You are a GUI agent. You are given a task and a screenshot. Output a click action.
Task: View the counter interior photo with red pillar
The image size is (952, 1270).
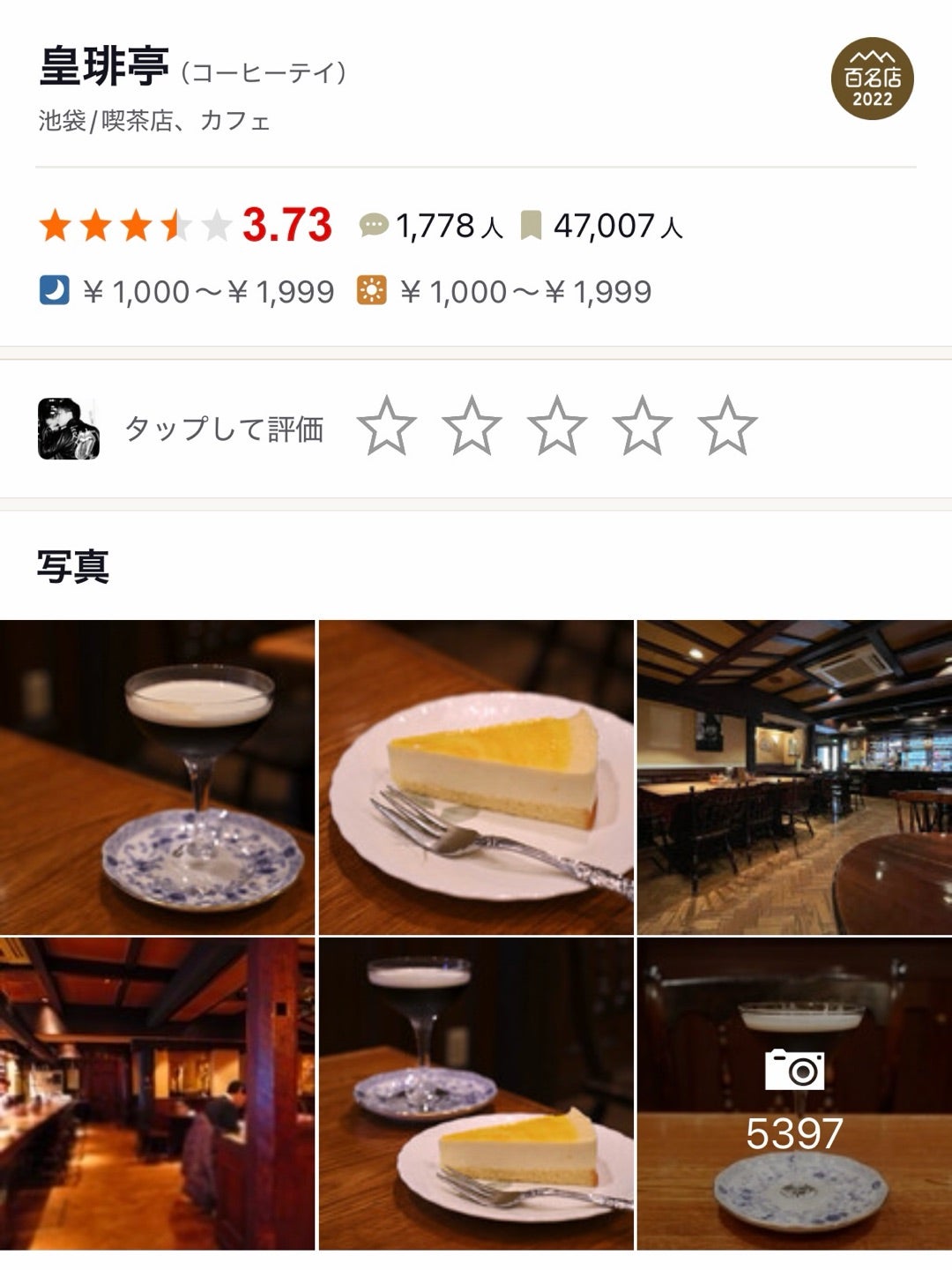157,1094
